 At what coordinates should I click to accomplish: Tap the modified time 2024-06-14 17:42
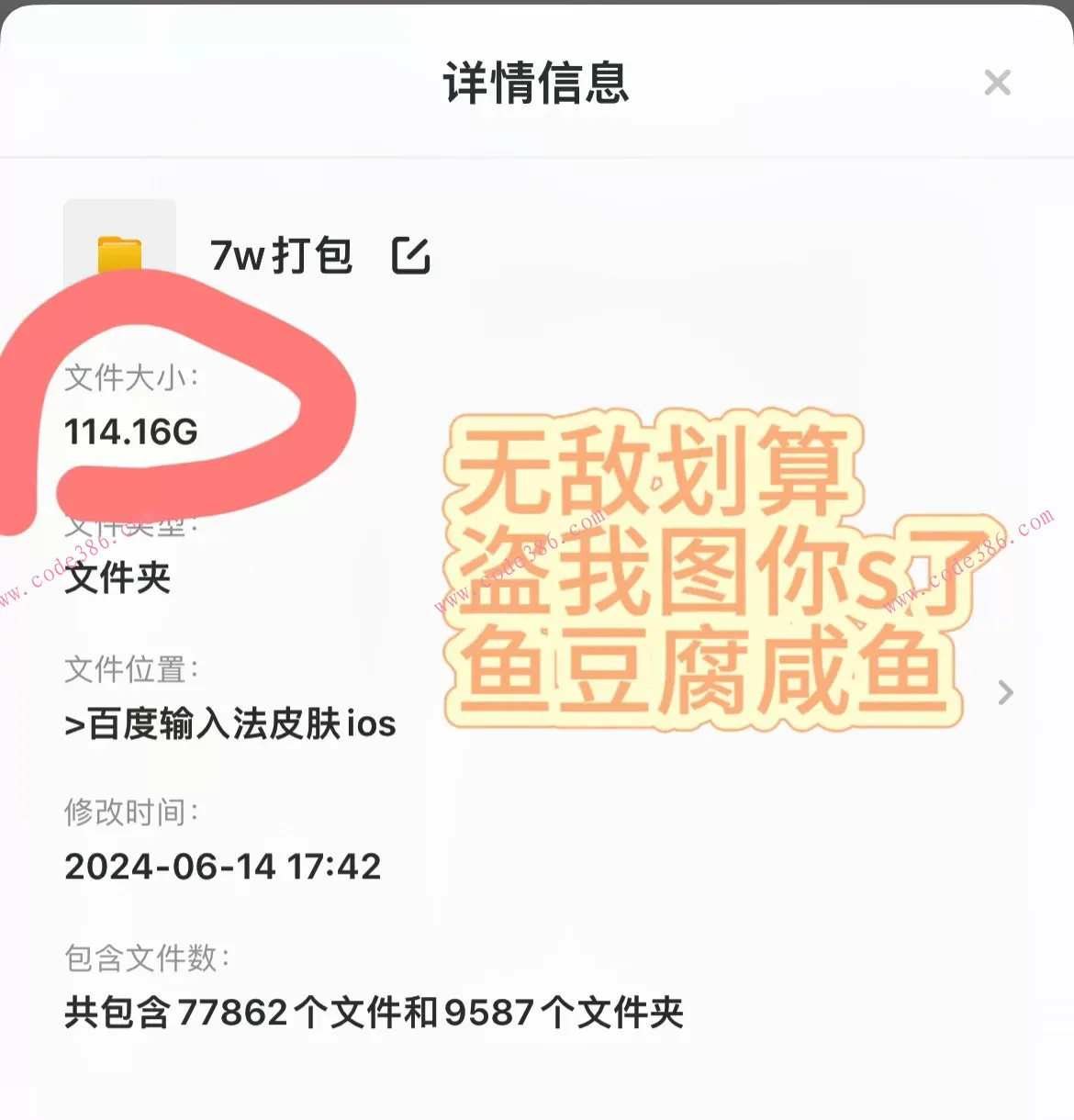point(224,867)
